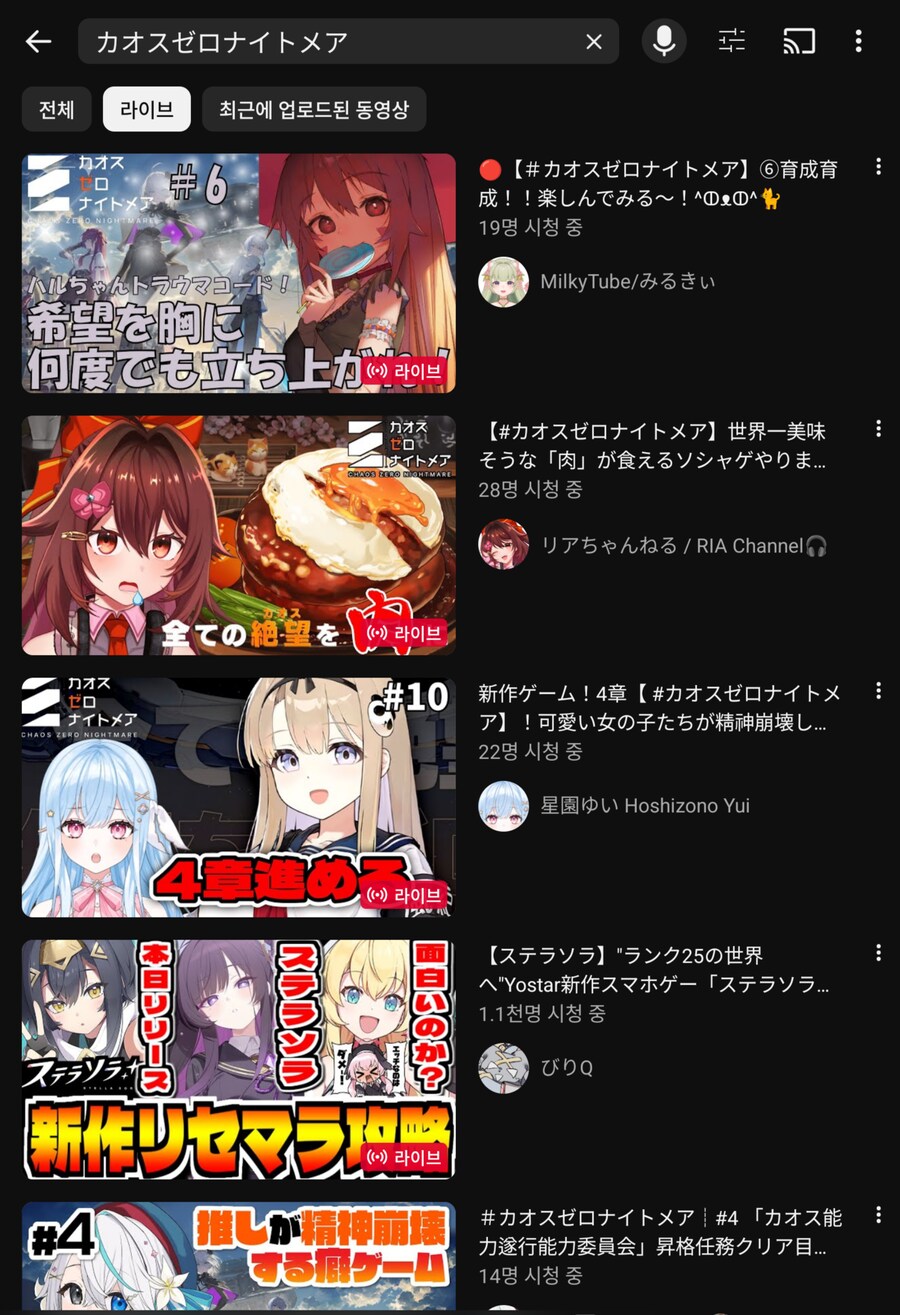Screen dimensions: 900x1315
Task: Watch the 星園ゆい Hoshizono Yui live stream
Action: pyautogui.click(x=239, y=797)
